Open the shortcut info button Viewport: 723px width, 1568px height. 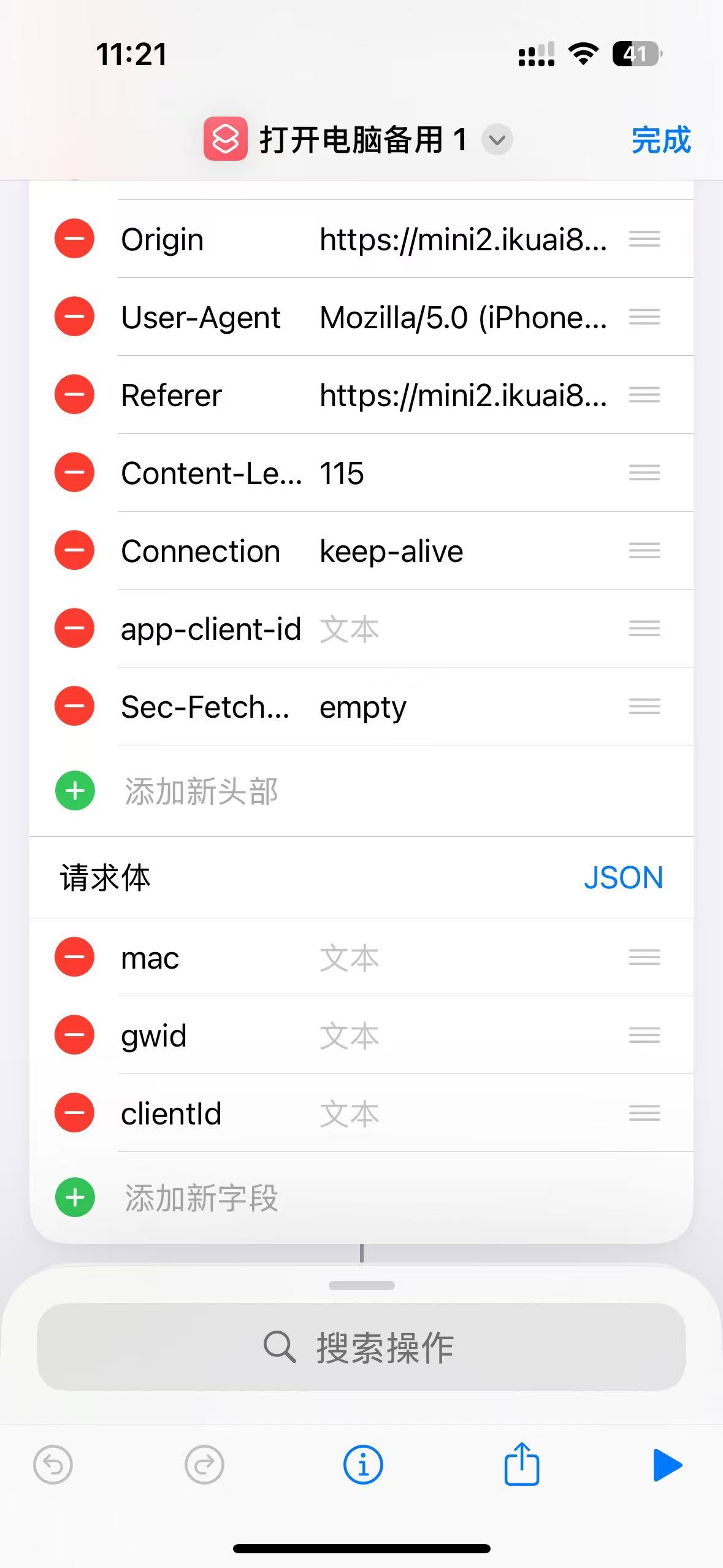(x=363, y=1465)
